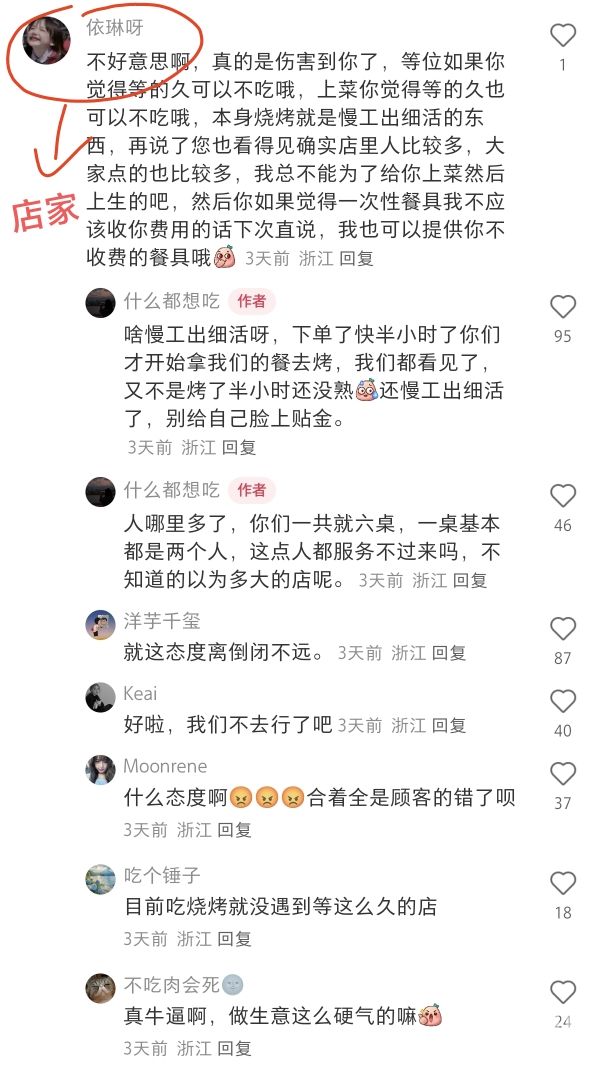Like 不吃肉会死's comment
The width and height of the screenshot is (600, 1072).
pyautogui.click(x=563, y=992)
